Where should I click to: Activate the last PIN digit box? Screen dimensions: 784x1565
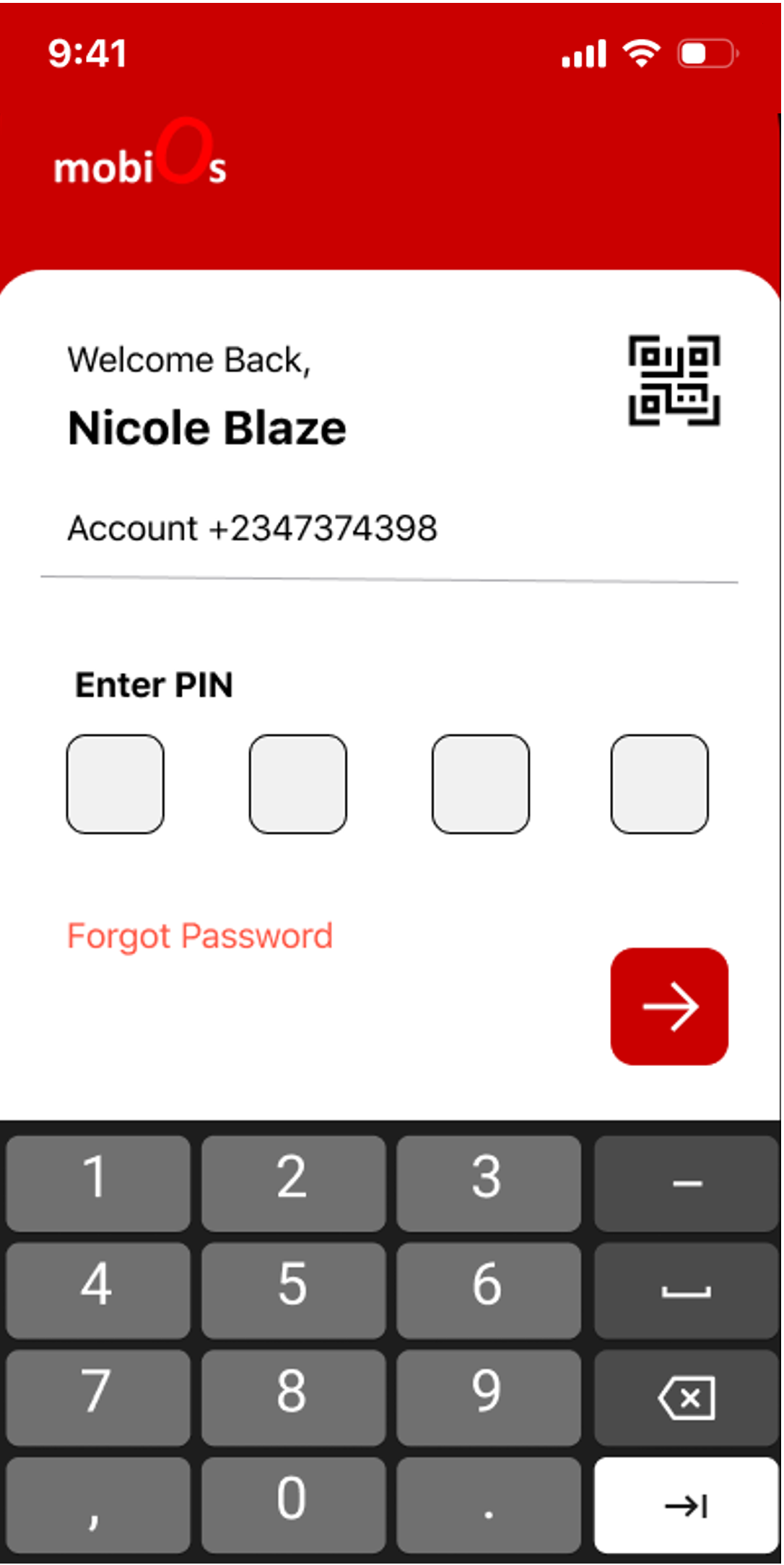coord(660,784)
